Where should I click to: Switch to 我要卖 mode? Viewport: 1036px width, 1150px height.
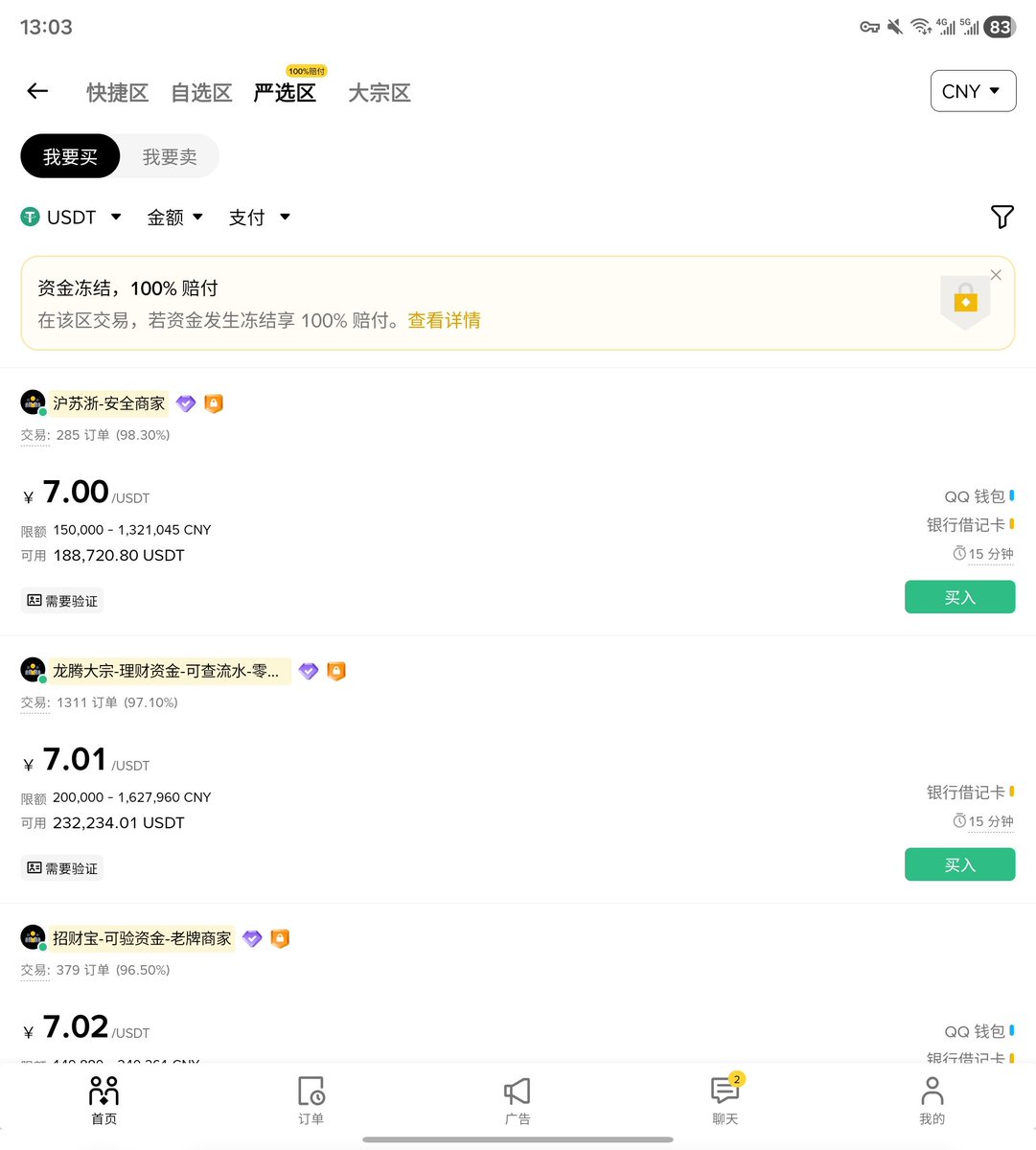pos(170,157)
